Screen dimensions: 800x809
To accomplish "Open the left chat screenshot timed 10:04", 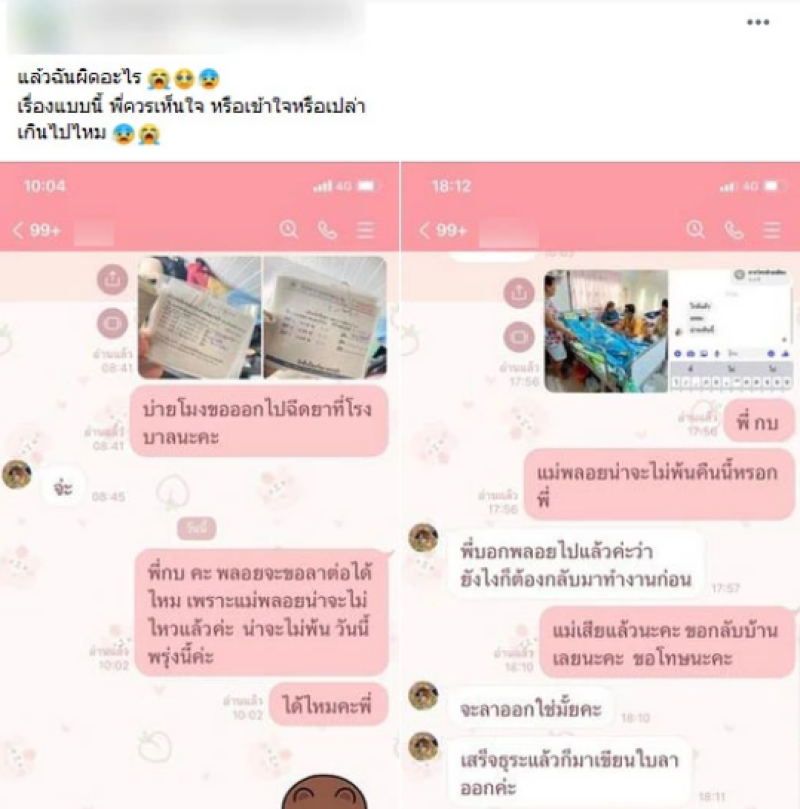I will (x=199, y=485).
